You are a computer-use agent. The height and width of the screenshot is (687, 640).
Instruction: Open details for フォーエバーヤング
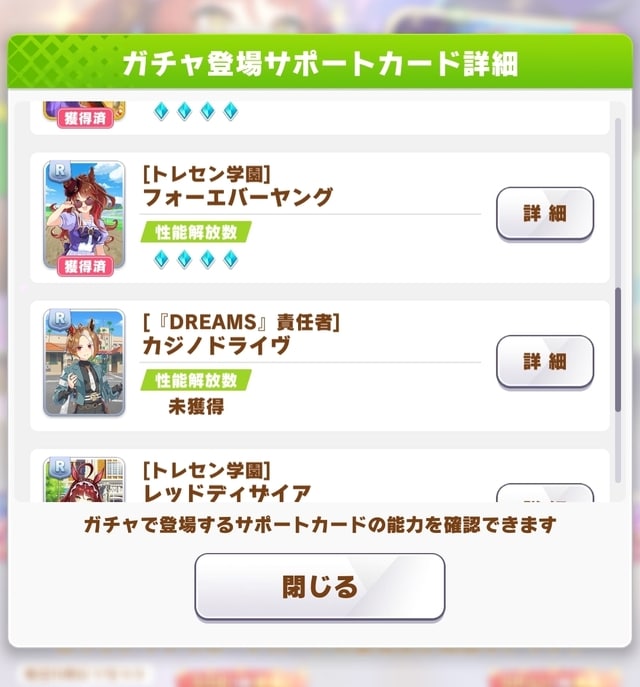(x=544, y=213)
